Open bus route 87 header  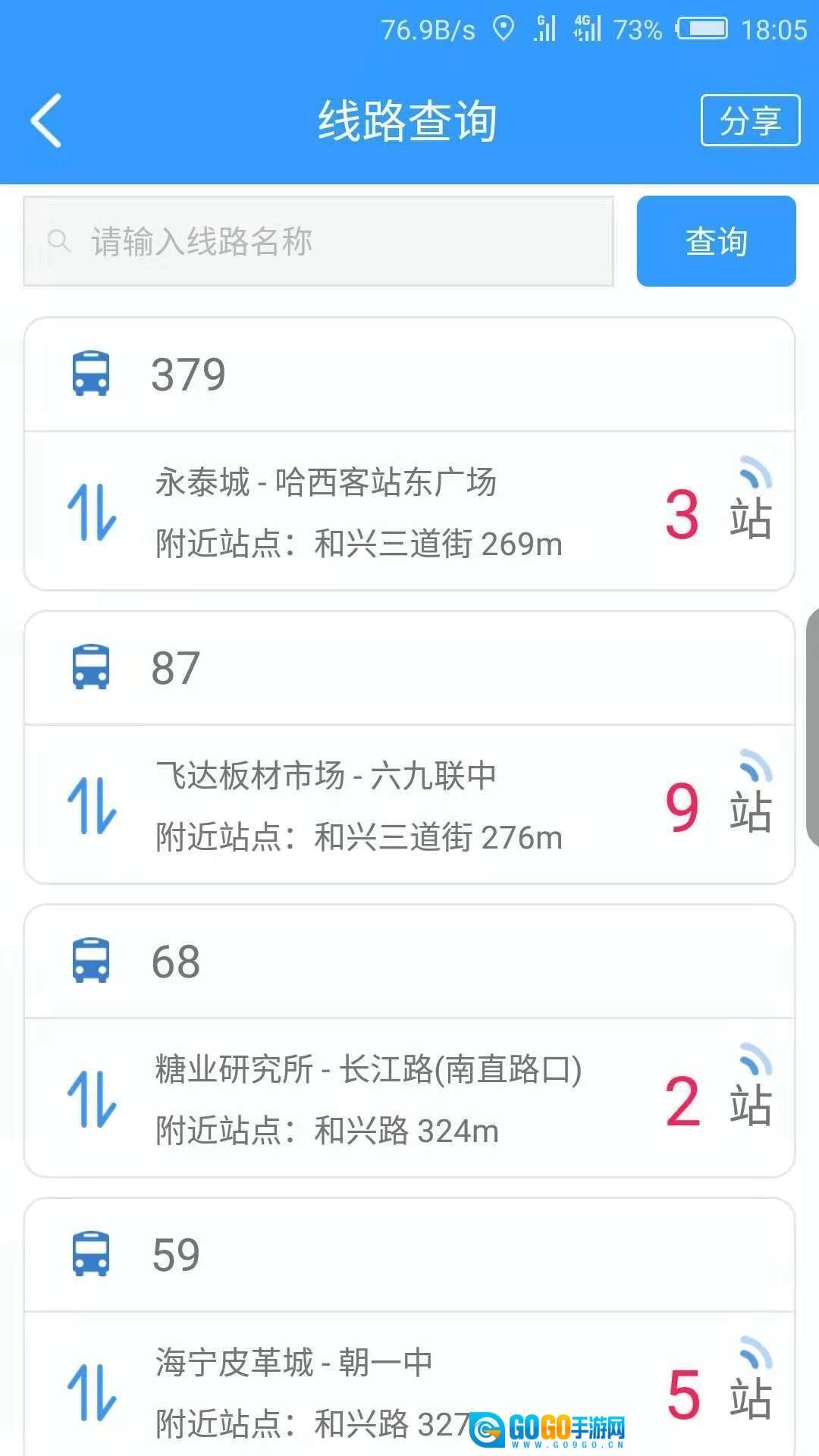[x=409, y=668]
